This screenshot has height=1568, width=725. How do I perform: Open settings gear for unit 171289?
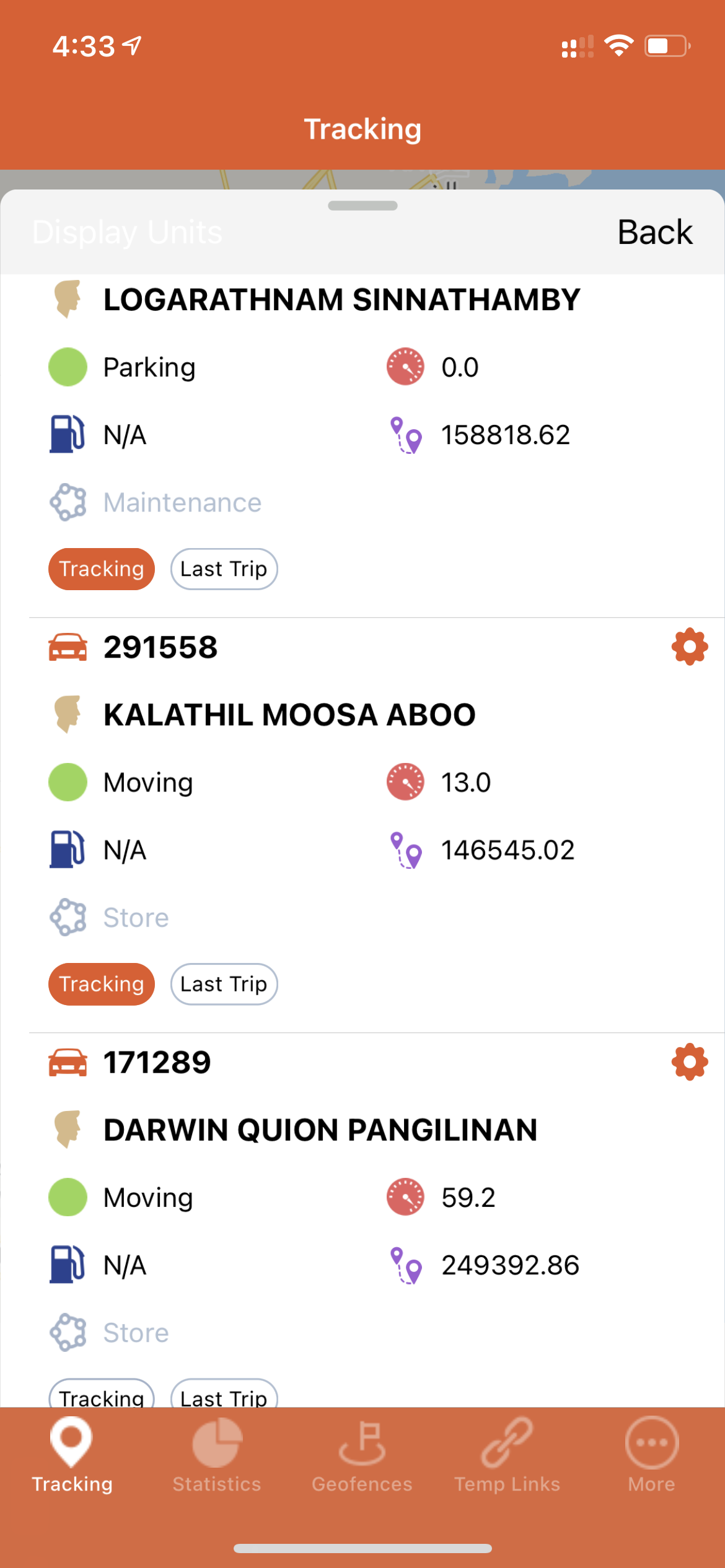click(x=690, y=1062)
